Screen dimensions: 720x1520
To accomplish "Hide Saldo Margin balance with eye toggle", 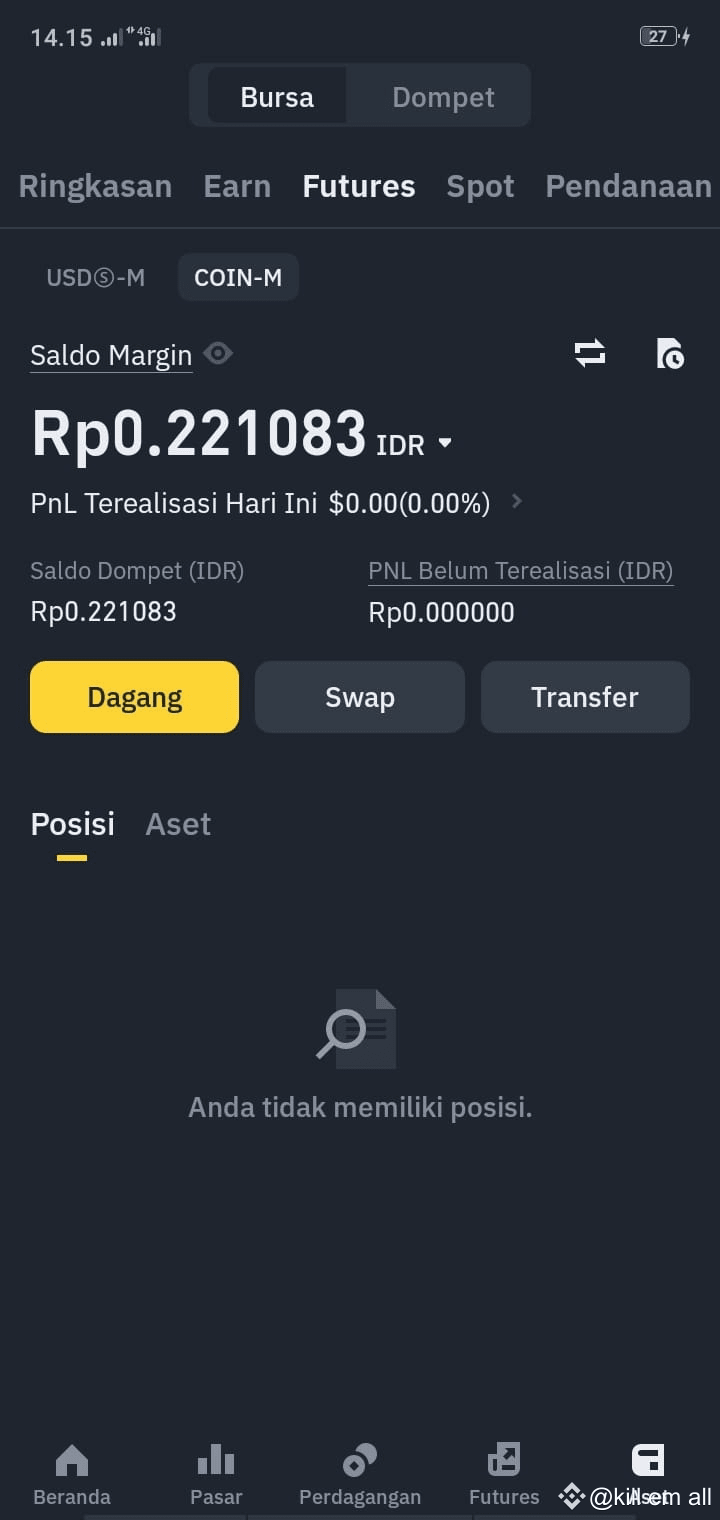I will click(218, 353).
